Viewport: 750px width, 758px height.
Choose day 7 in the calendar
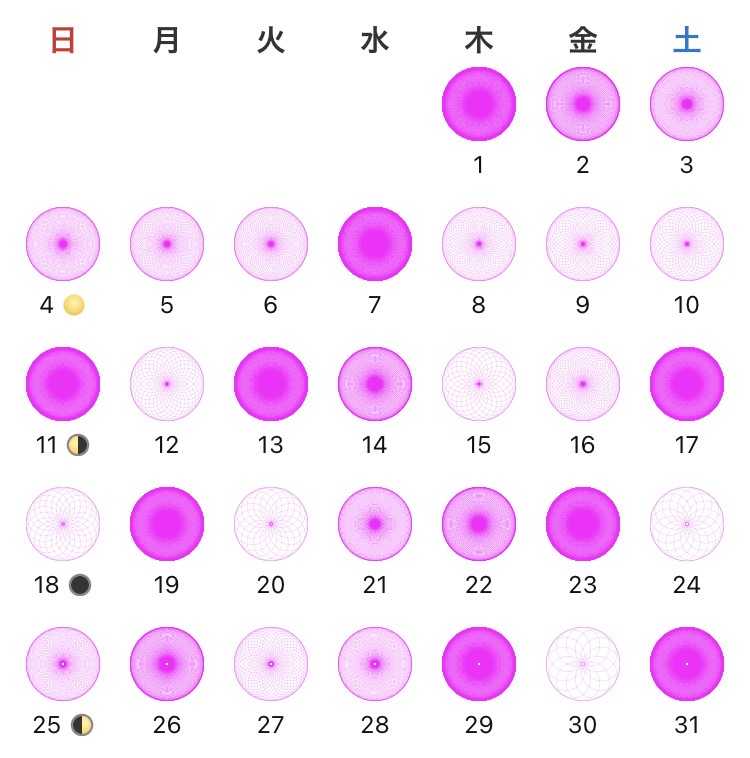point(375,244)
